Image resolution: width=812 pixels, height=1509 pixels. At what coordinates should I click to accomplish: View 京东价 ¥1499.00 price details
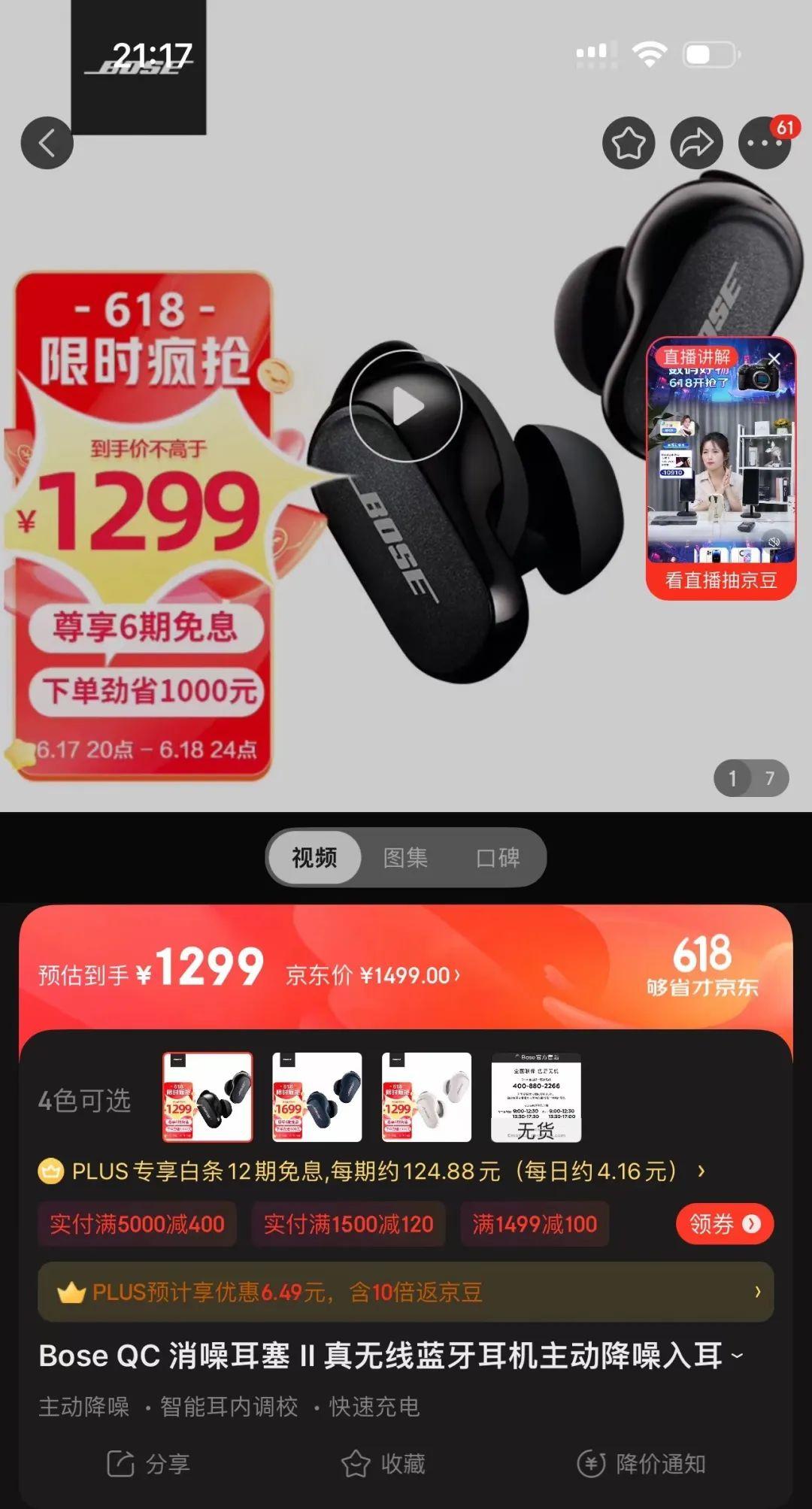[373, 975]
